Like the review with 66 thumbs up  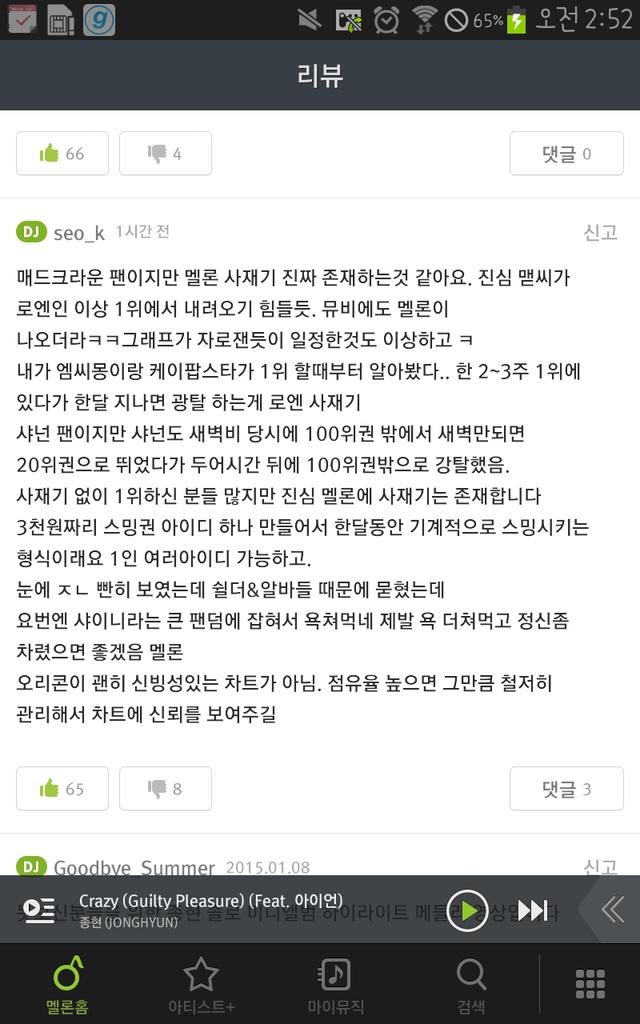click(x=62, y=153)
